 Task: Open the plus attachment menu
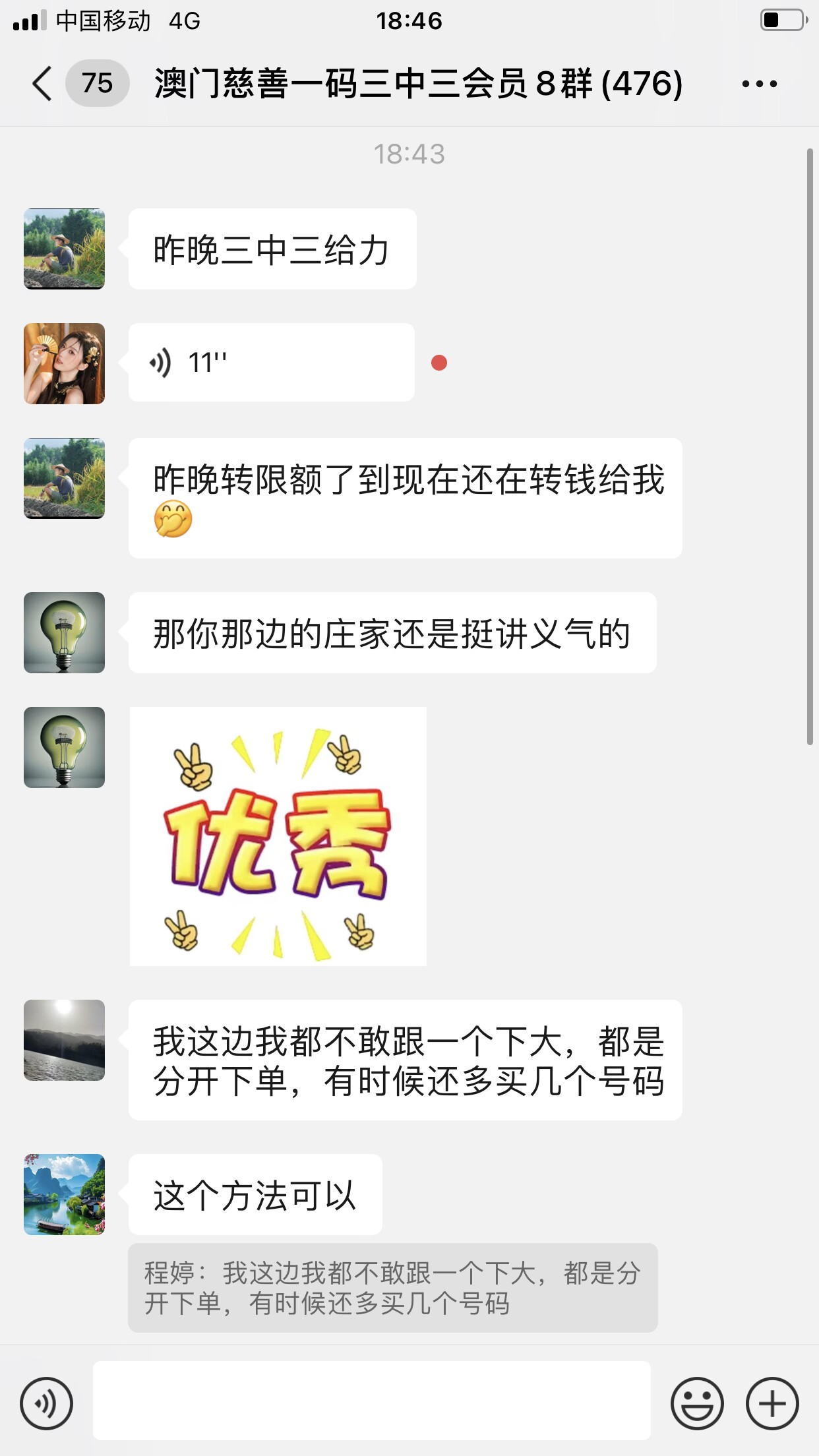coord(772,1403)
